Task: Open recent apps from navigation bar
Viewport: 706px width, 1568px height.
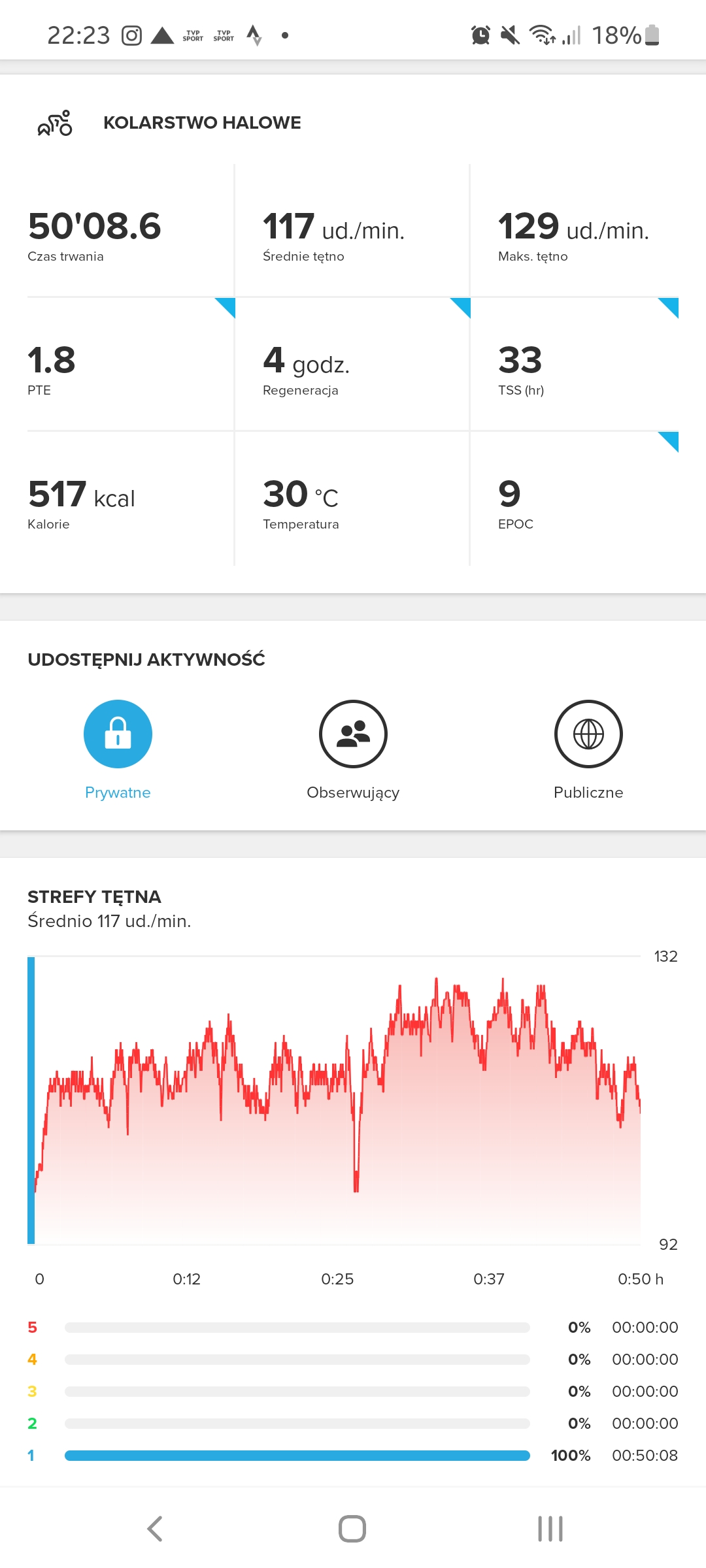Action: point(550,1529)
